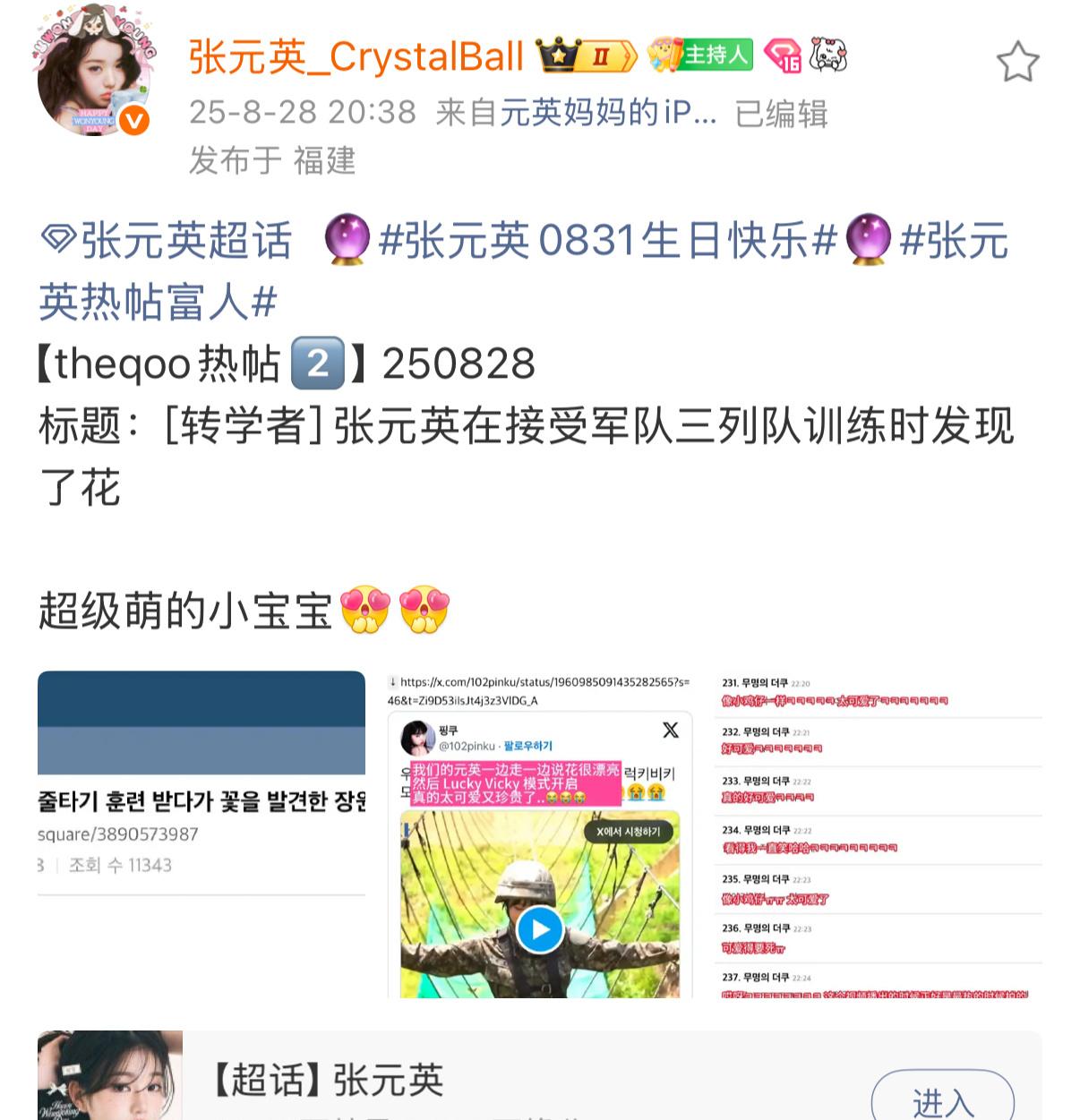Screen dimensions: 1080x1120
Task: Tap the 元英妈妈的iP... device source link
Action: point(608,113)
